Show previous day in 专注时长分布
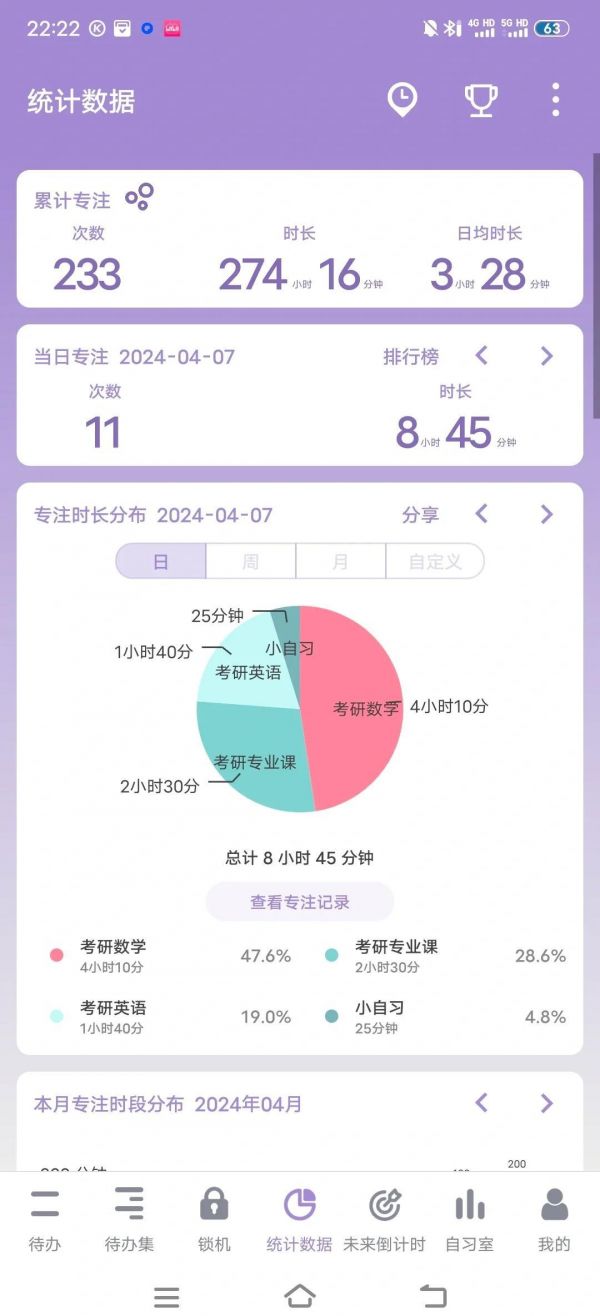600x1316 pixels. (x=481, y=514)
